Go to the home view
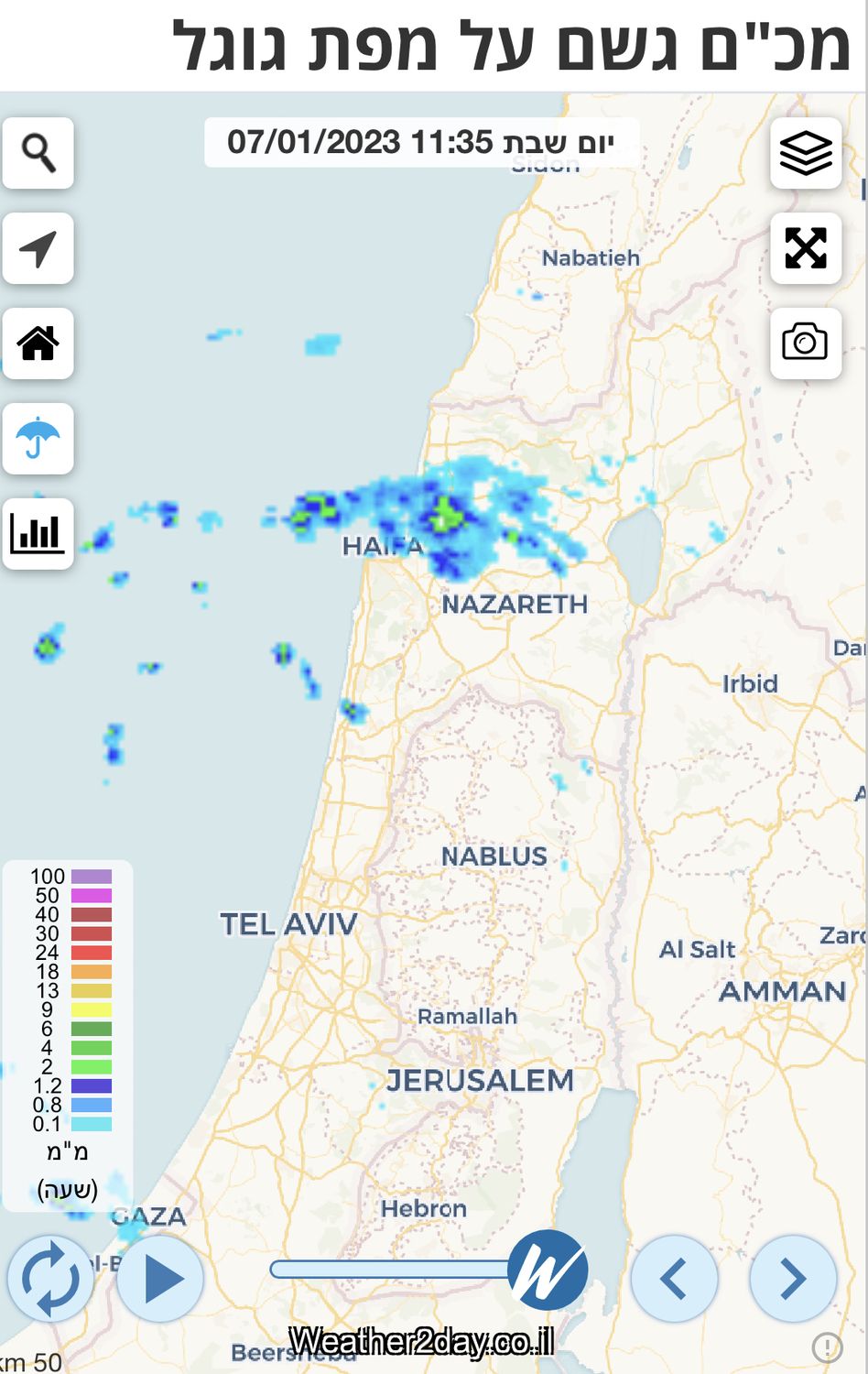Image resolution: width=868 pixels, height=1374 pixels. point(38,343)
